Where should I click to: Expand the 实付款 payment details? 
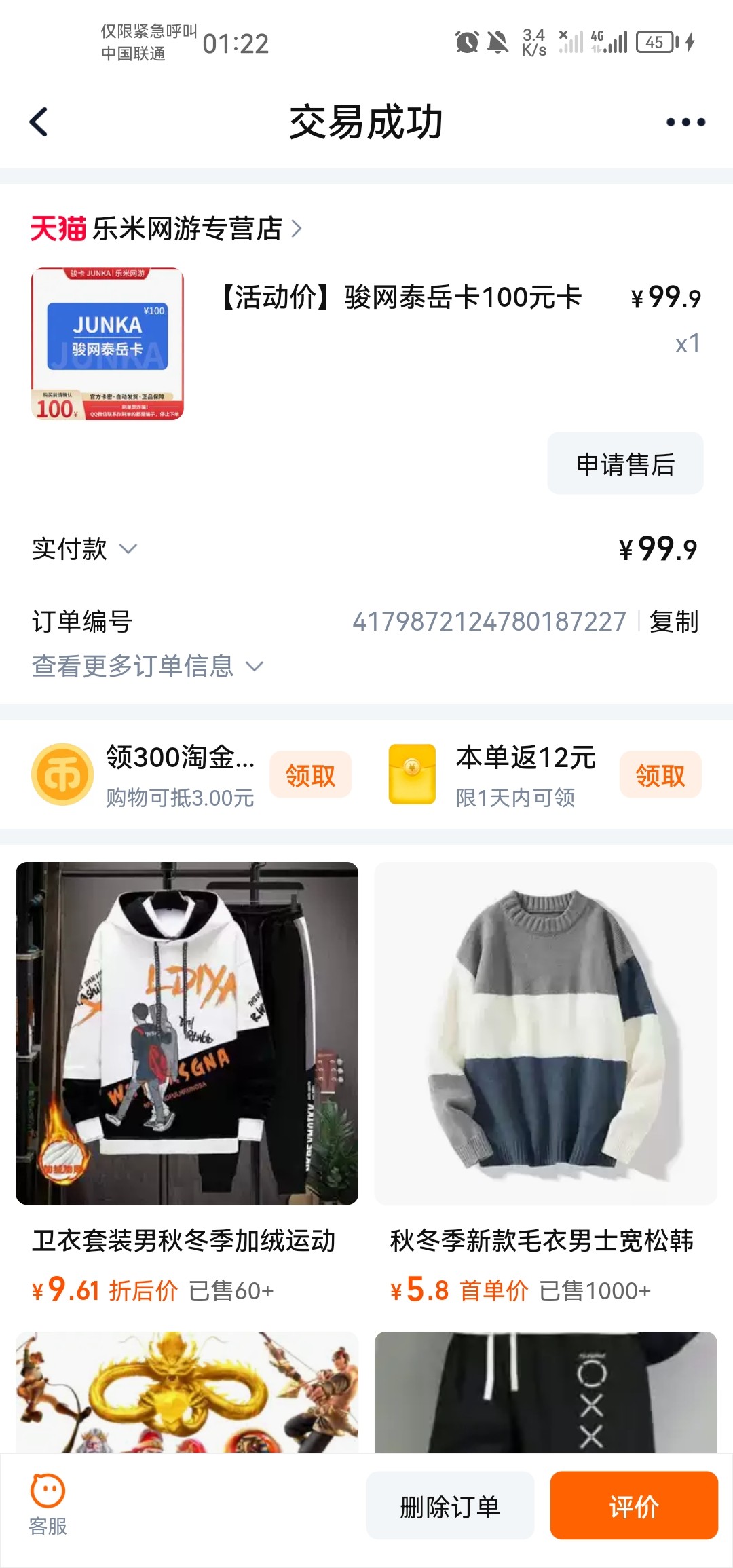tap(85, 549)
